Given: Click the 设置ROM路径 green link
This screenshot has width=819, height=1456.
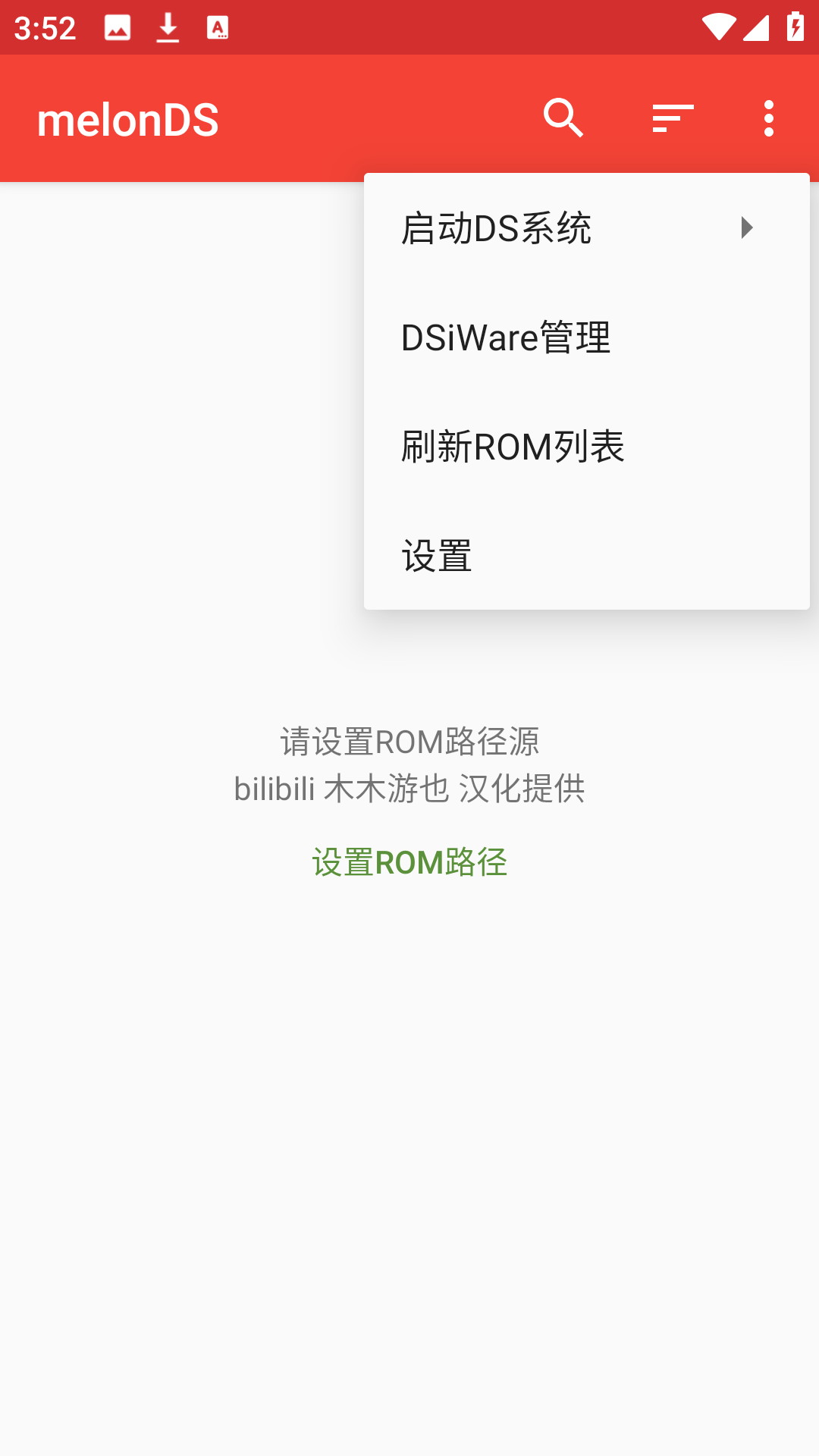Looking at the screenshot, I should (409, 863).
